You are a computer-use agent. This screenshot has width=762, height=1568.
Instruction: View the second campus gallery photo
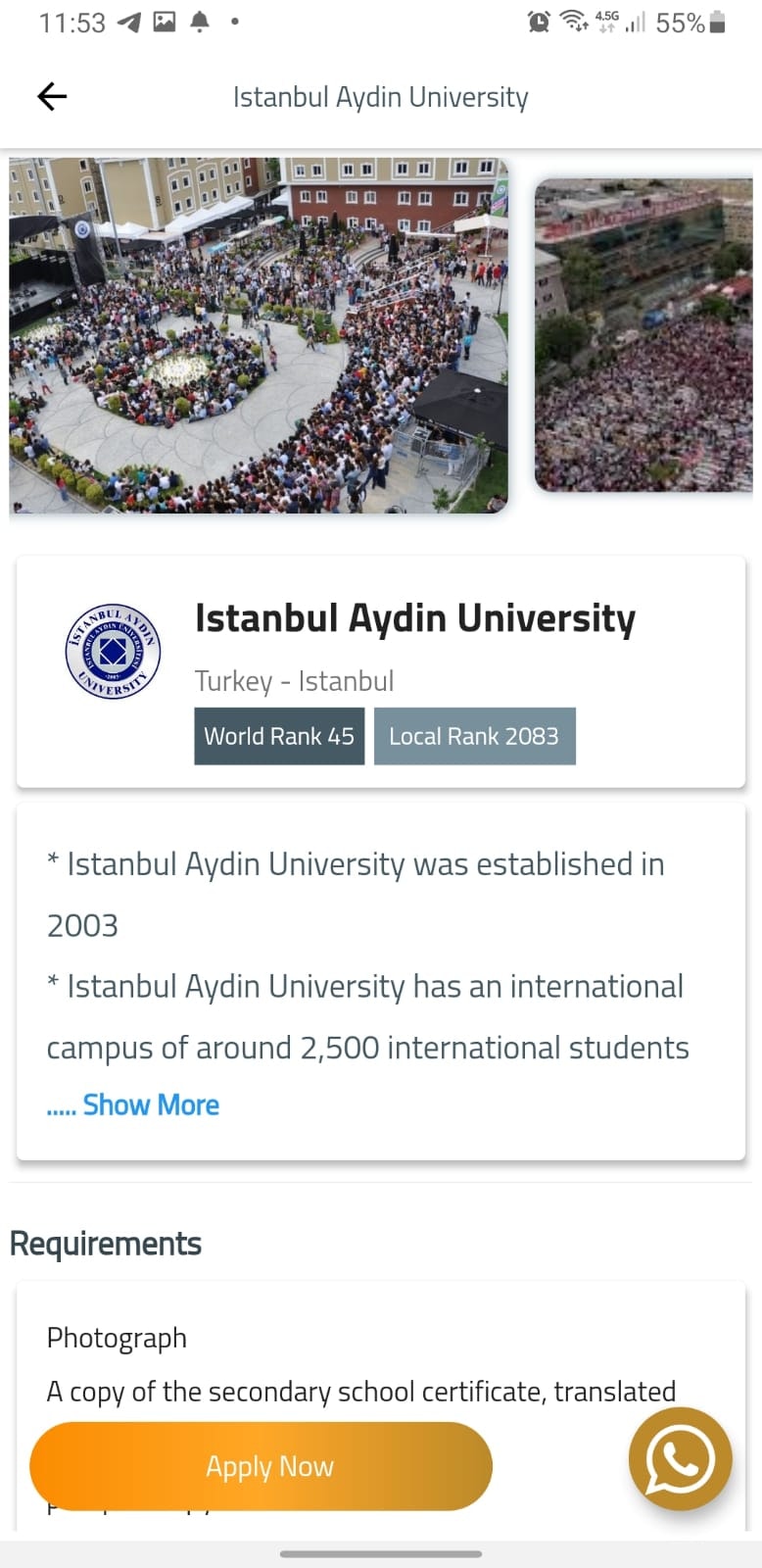click(x=644, y=335)
